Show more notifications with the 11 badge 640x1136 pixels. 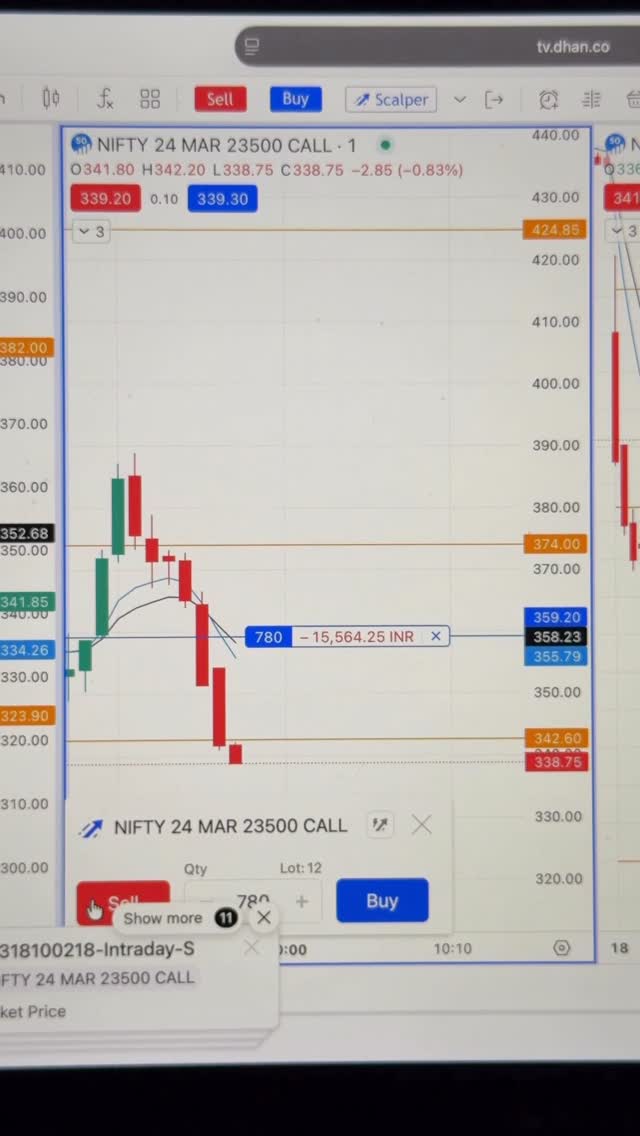pyautogui.click(x=178, y=918)
